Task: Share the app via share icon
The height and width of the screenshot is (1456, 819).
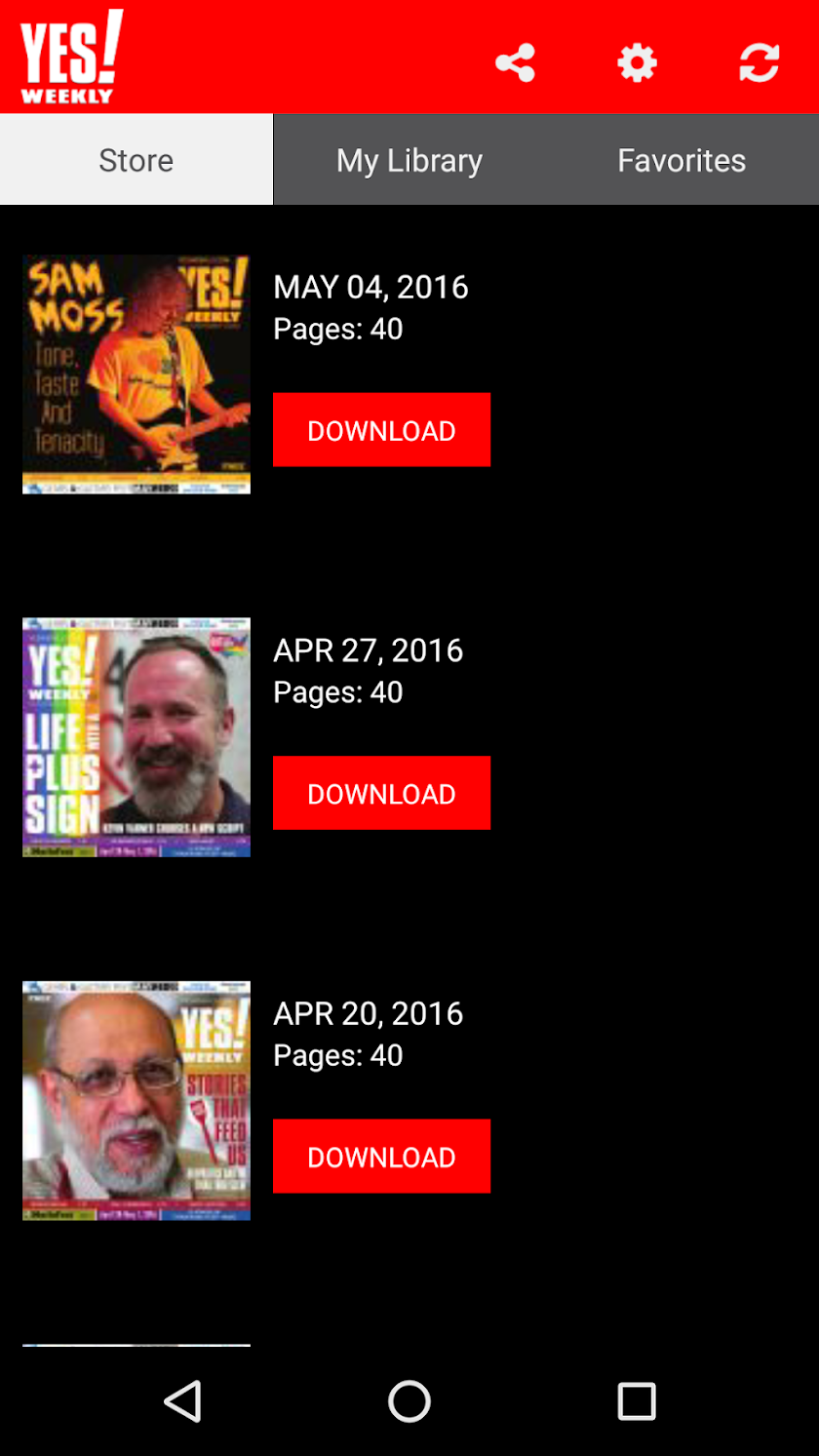Action: (x=515, y=63)
